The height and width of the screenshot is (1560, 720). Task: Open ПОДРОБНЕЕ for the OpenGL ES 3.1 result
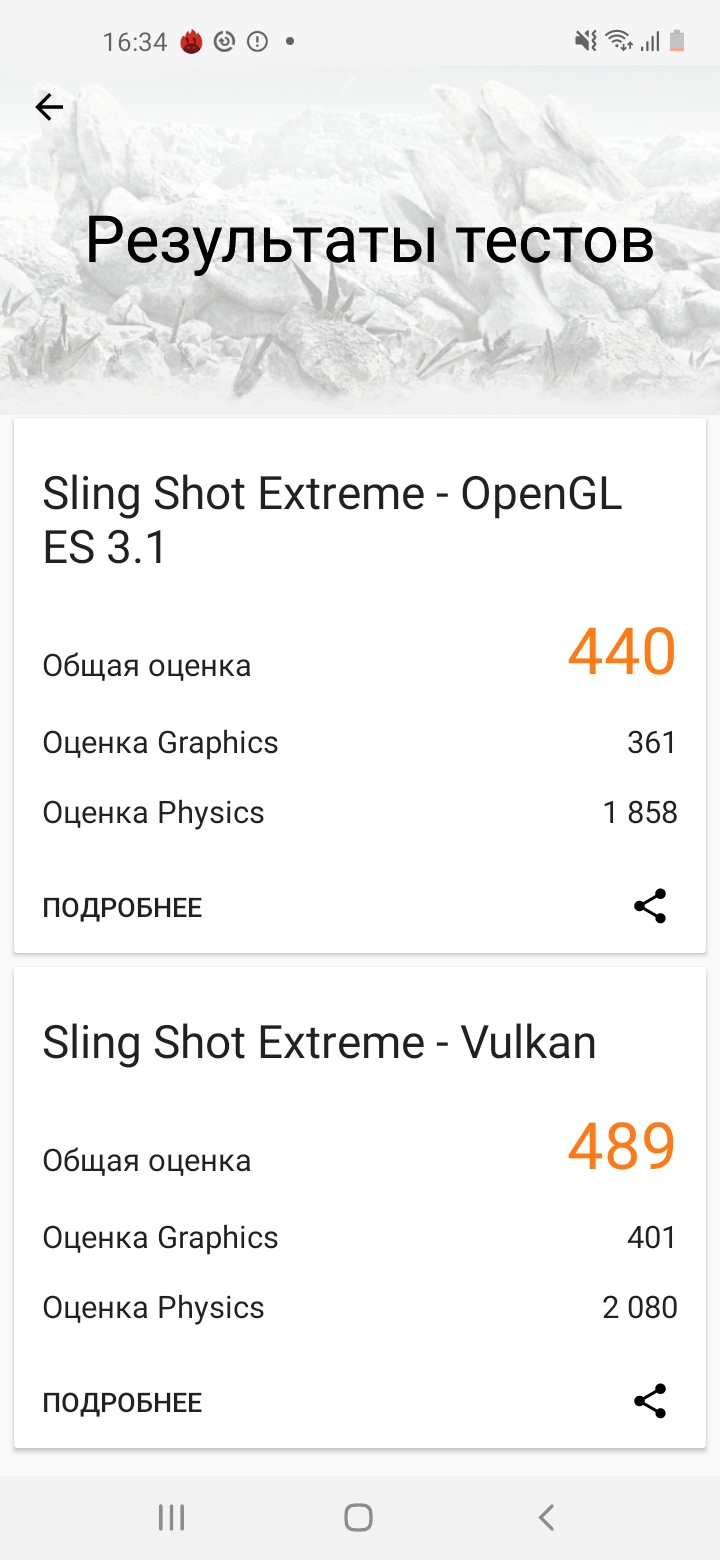tap(122, 908)
